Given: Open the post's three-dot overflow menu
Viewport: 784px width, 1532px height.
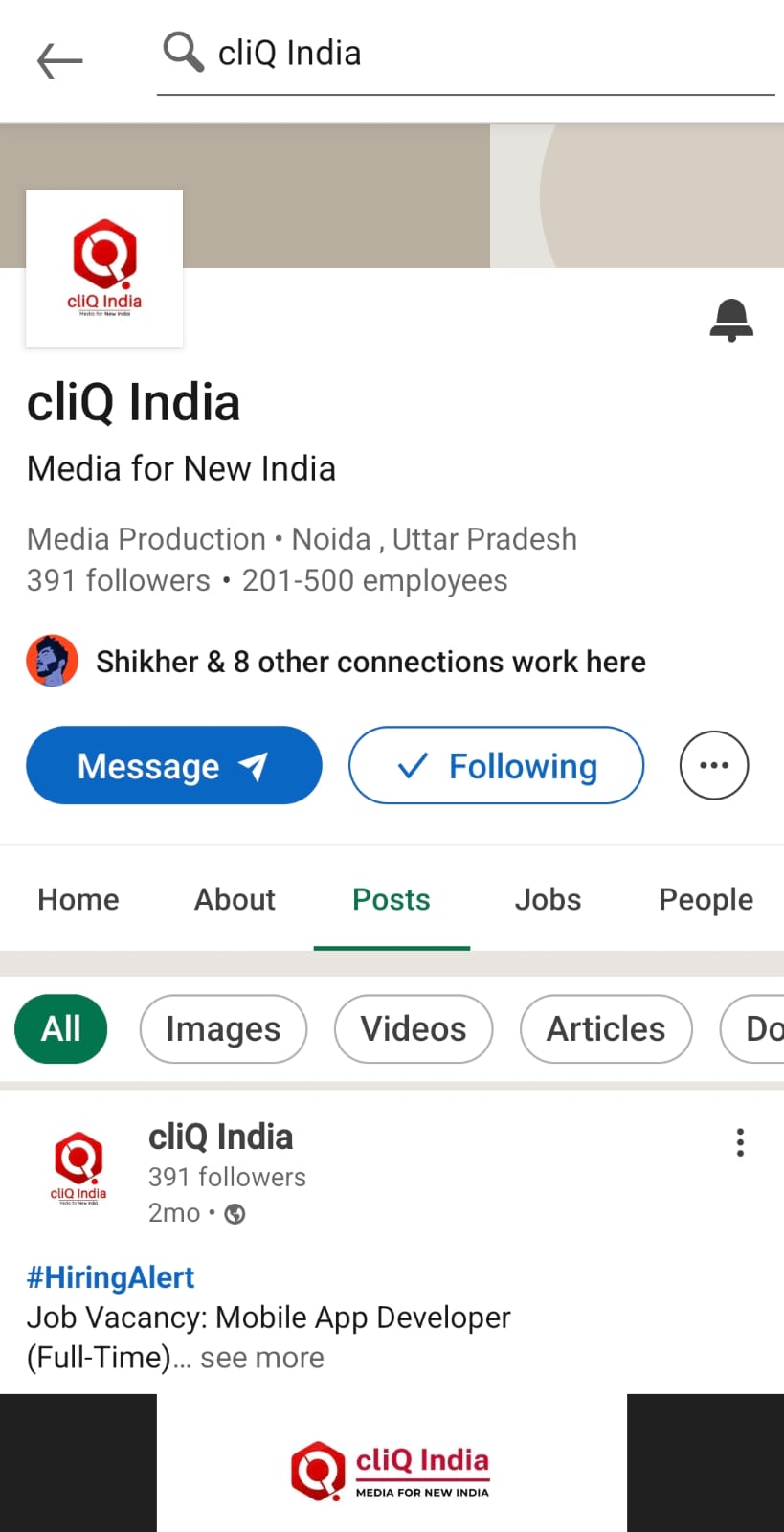Looking at the screenshot, I should point(740,1142).
